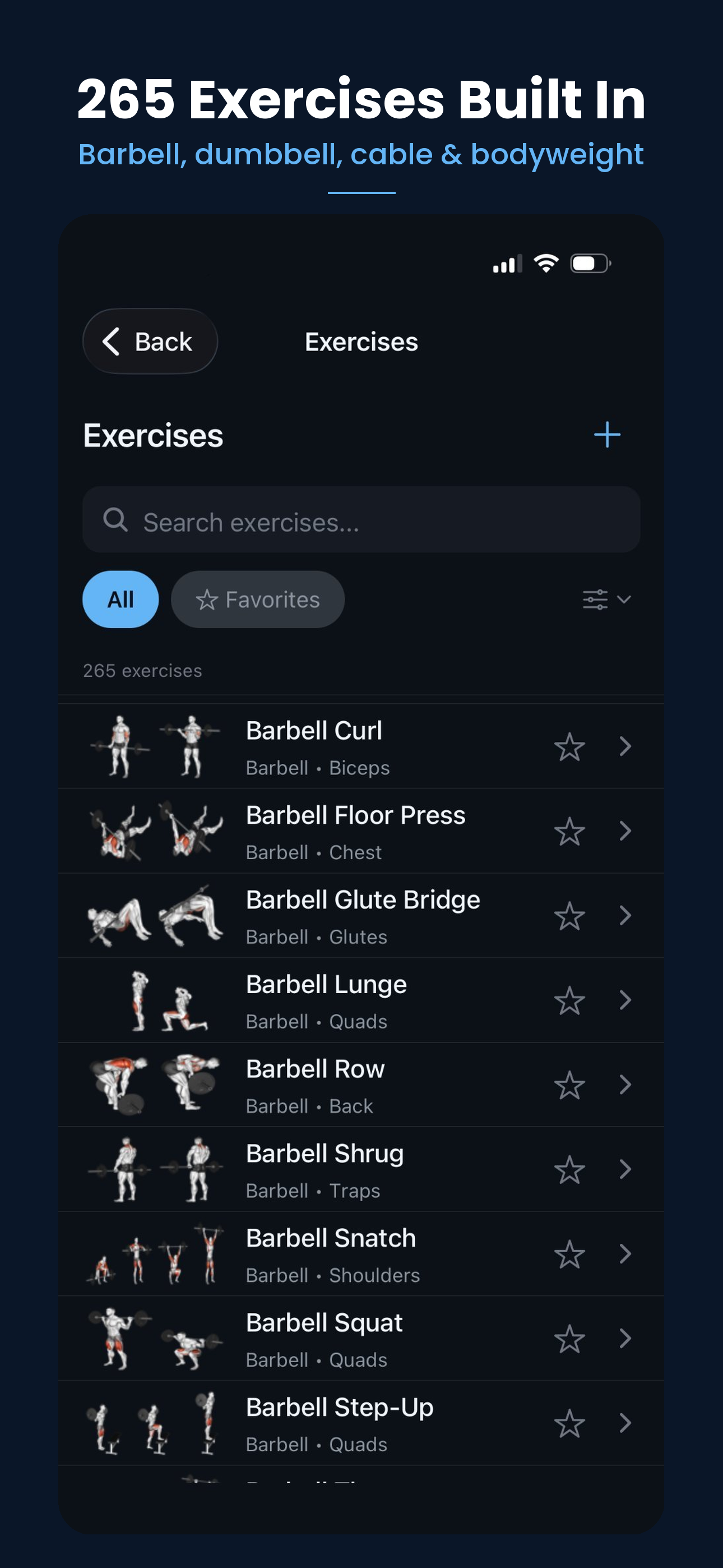723x1568 pixels.
Task: Switch to the Favorites filter tab
Action: point(258,599)
